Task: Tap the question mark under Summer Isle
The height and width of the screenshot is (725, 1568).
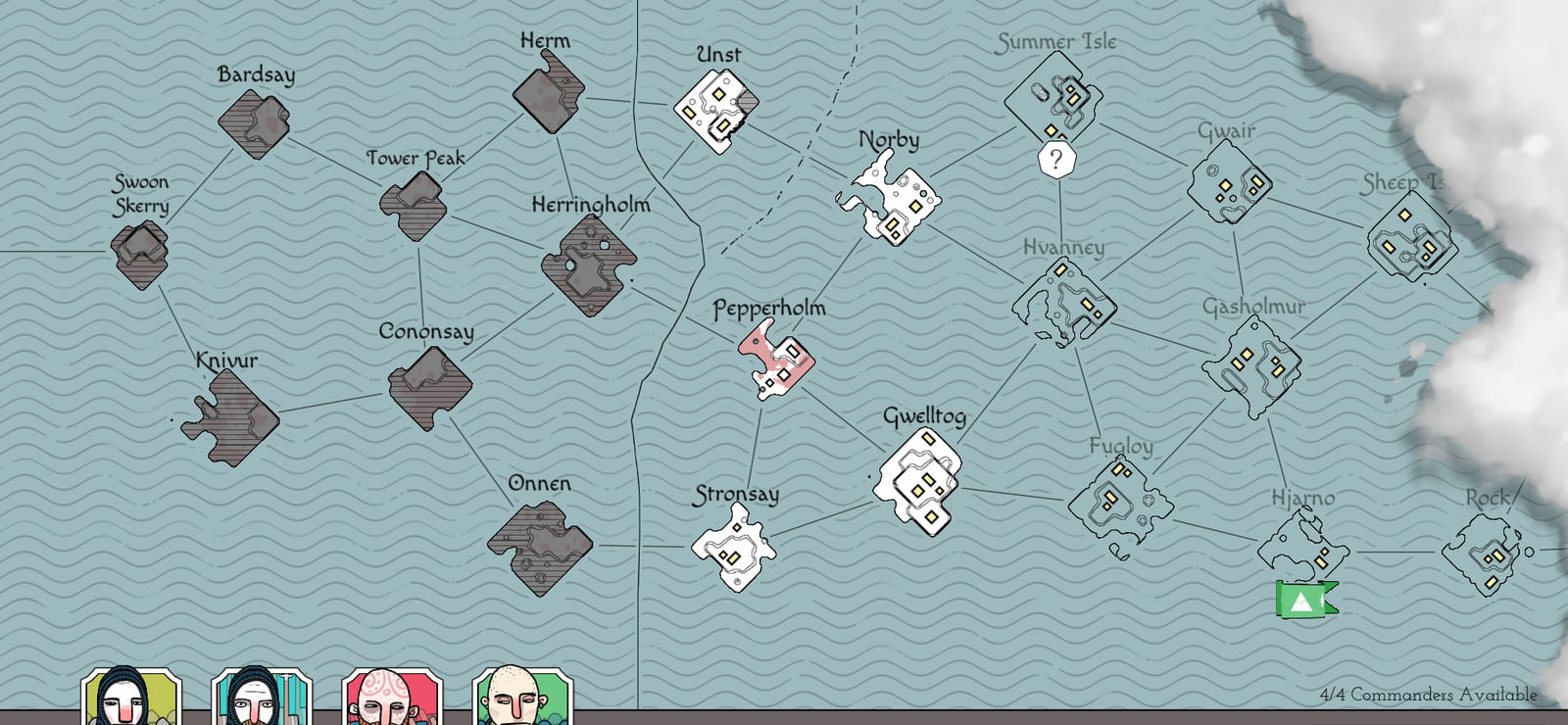Action: [x=1056, y=159]
